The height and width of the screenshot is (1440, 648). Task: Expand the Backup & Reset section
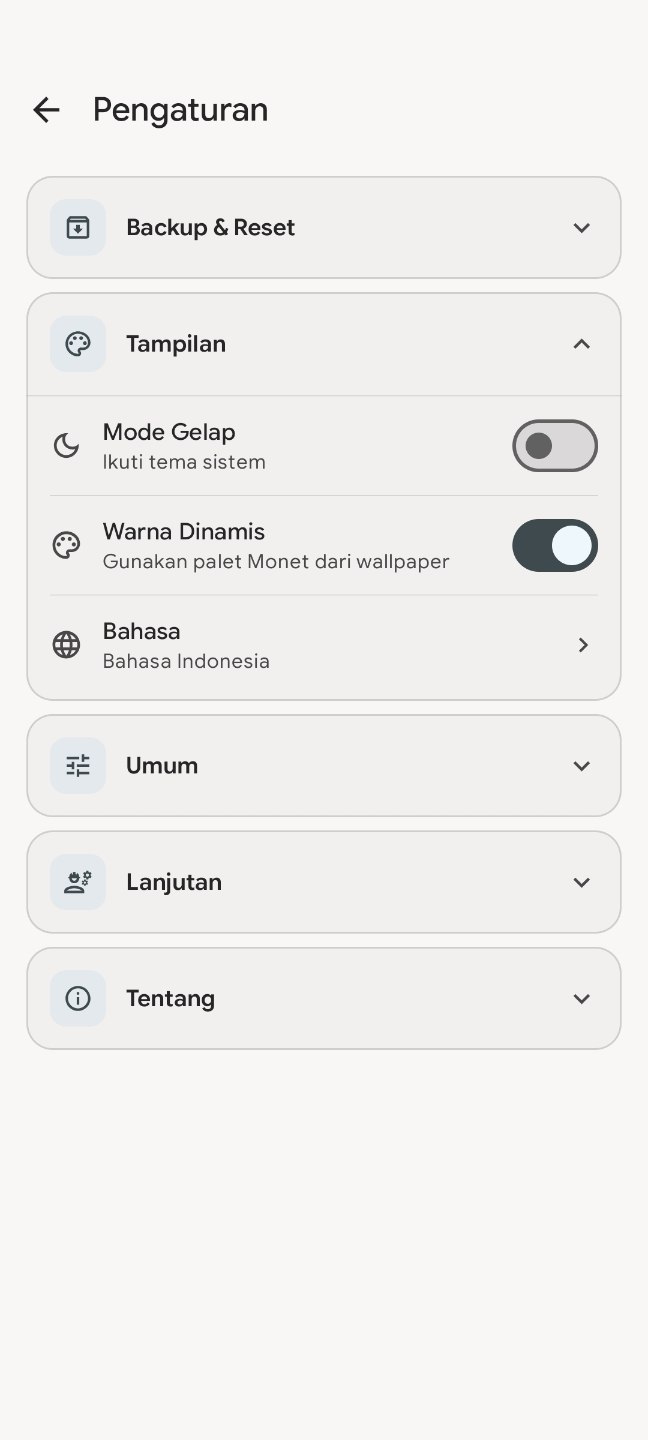click(x=323, y=228)
